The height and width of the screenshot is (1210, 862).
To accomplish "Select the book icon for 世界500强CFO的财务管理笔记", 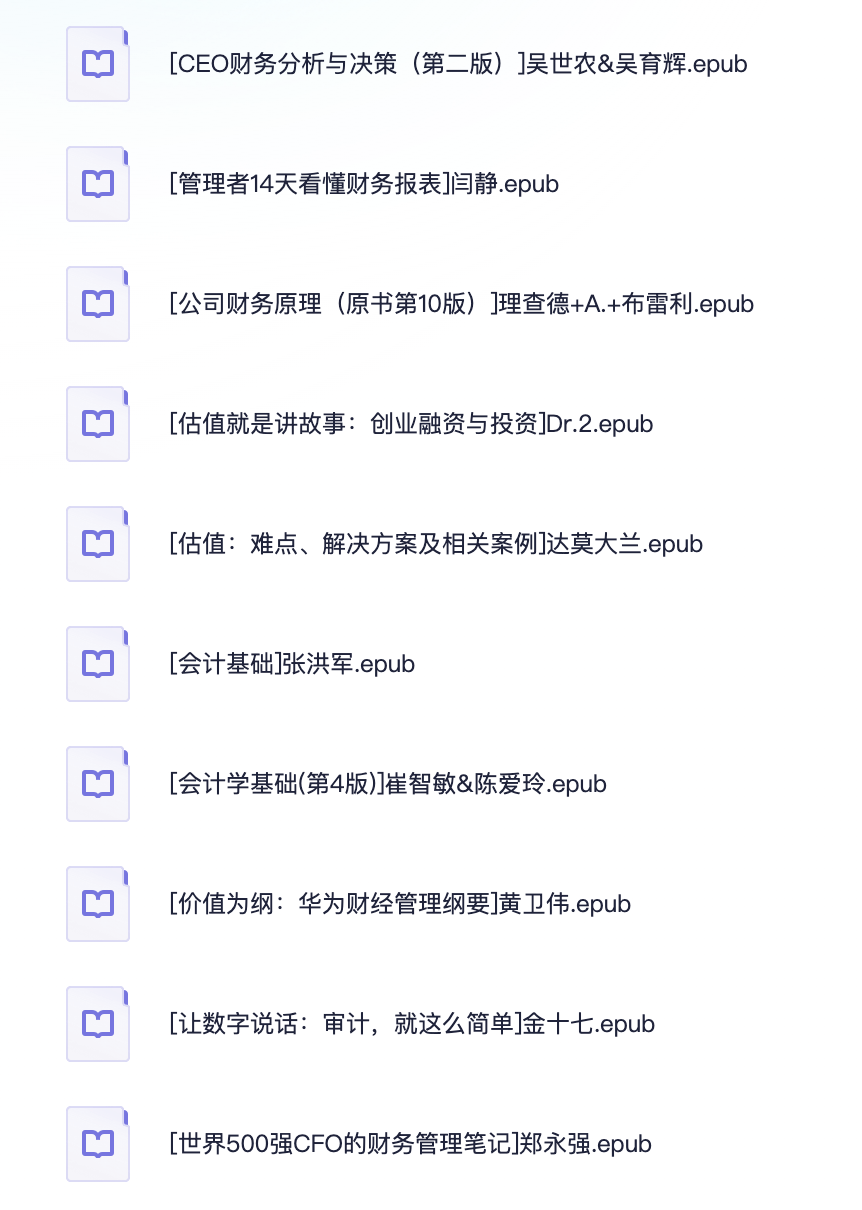I will tap(97, 1143).
